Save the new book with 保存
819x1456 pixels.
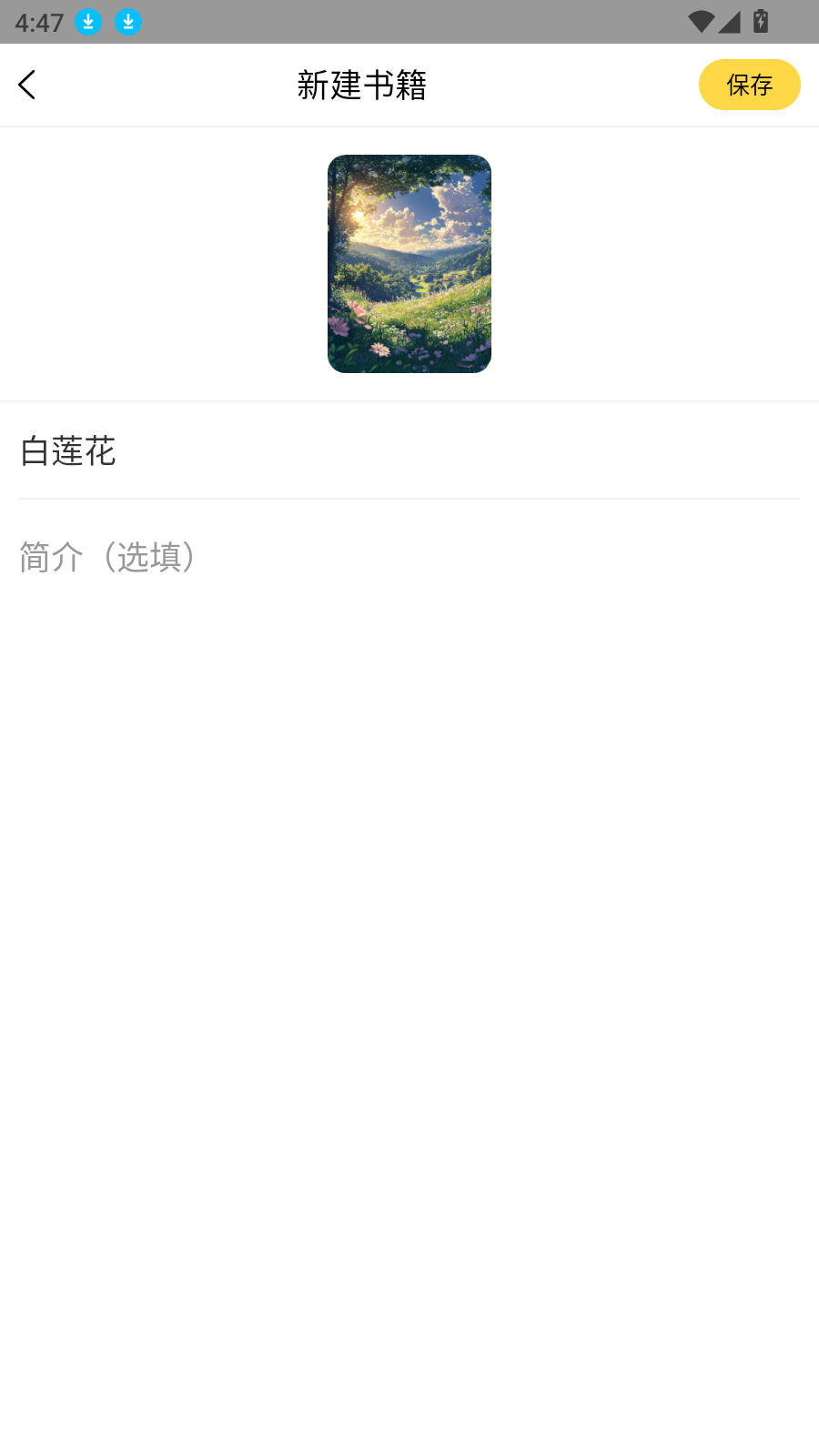749,85
